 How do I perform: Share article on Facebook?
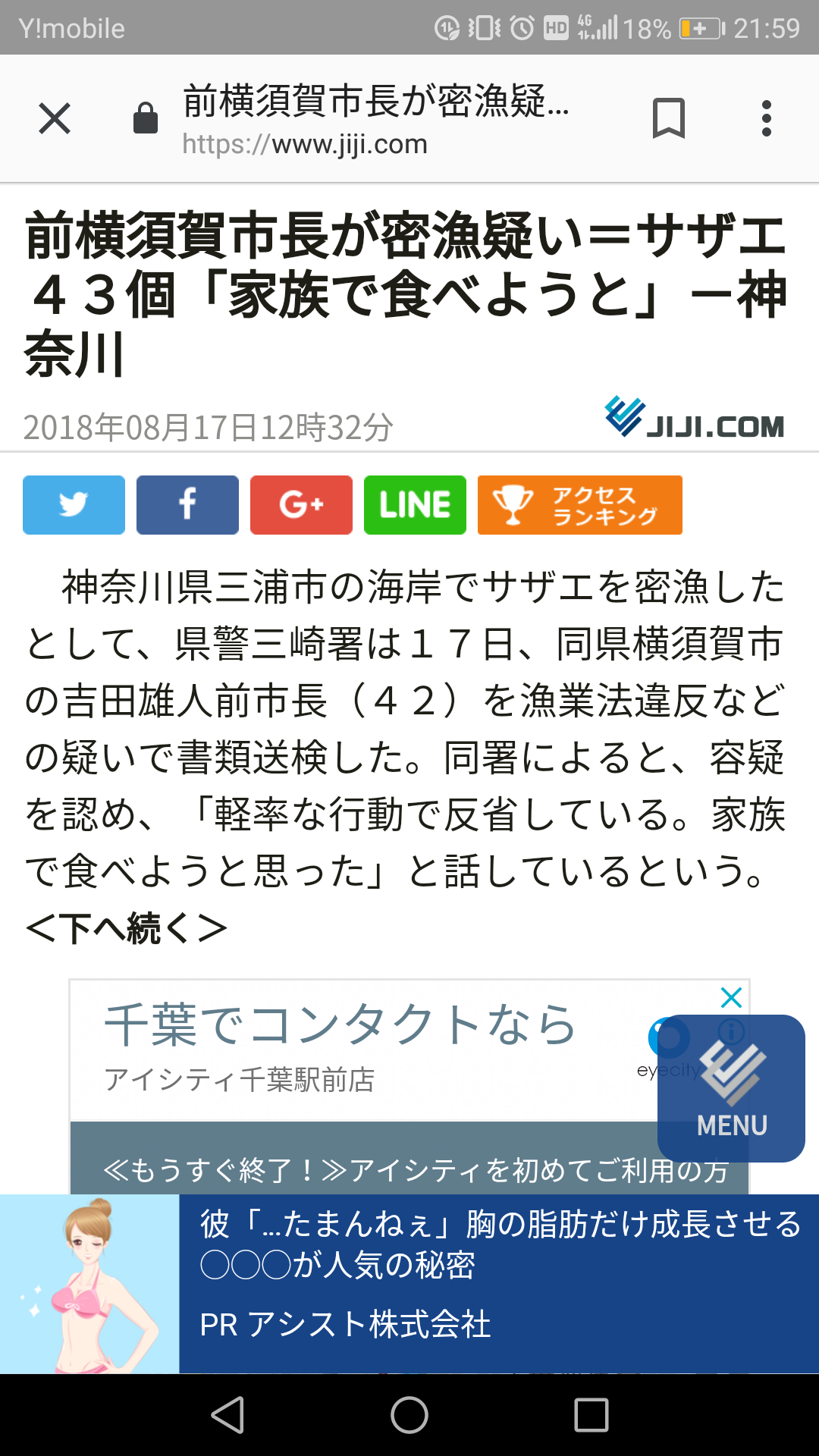click(187, 505)
